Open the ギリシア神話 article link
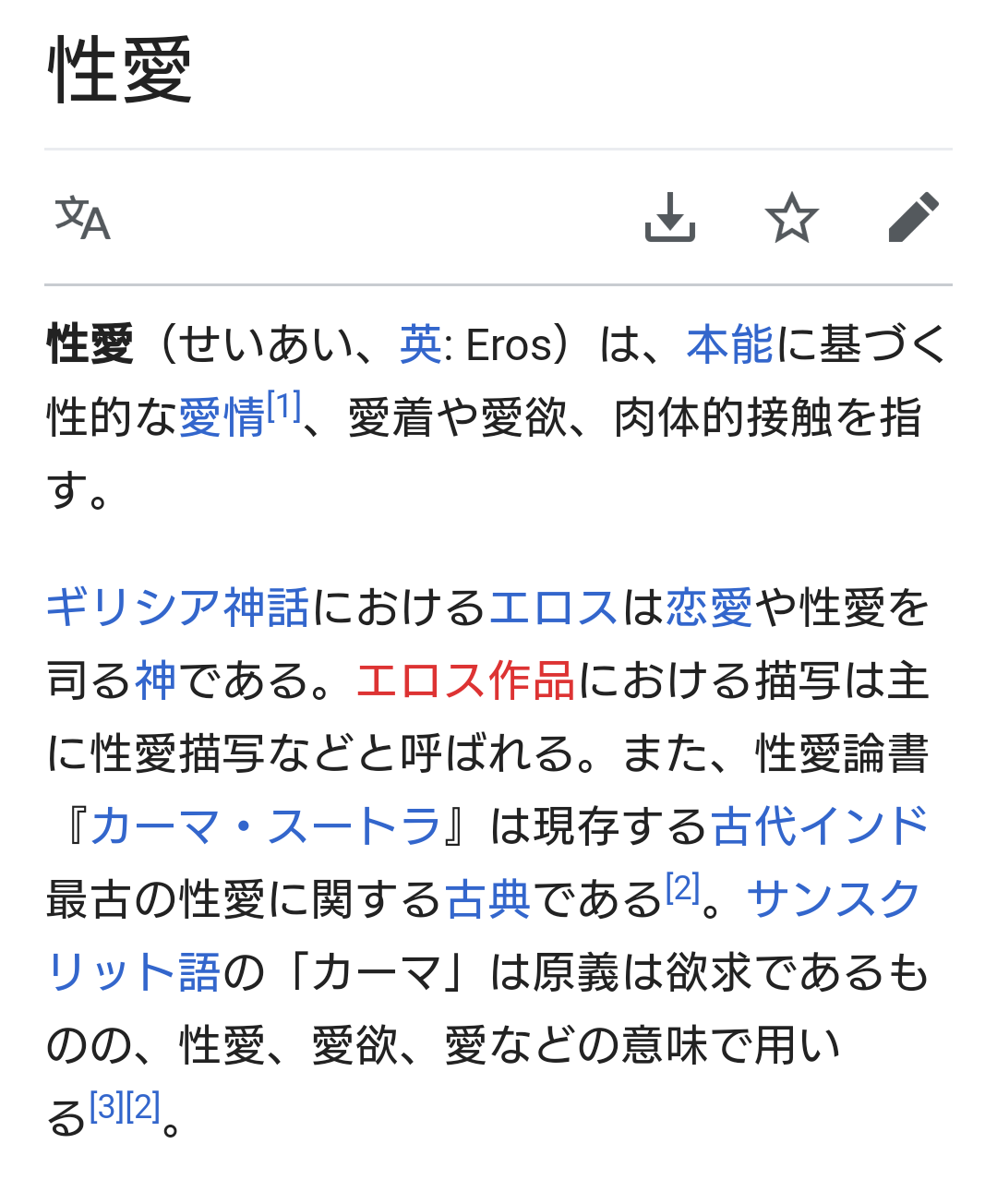Screen dimensions: 997x1204 [177, 608]
